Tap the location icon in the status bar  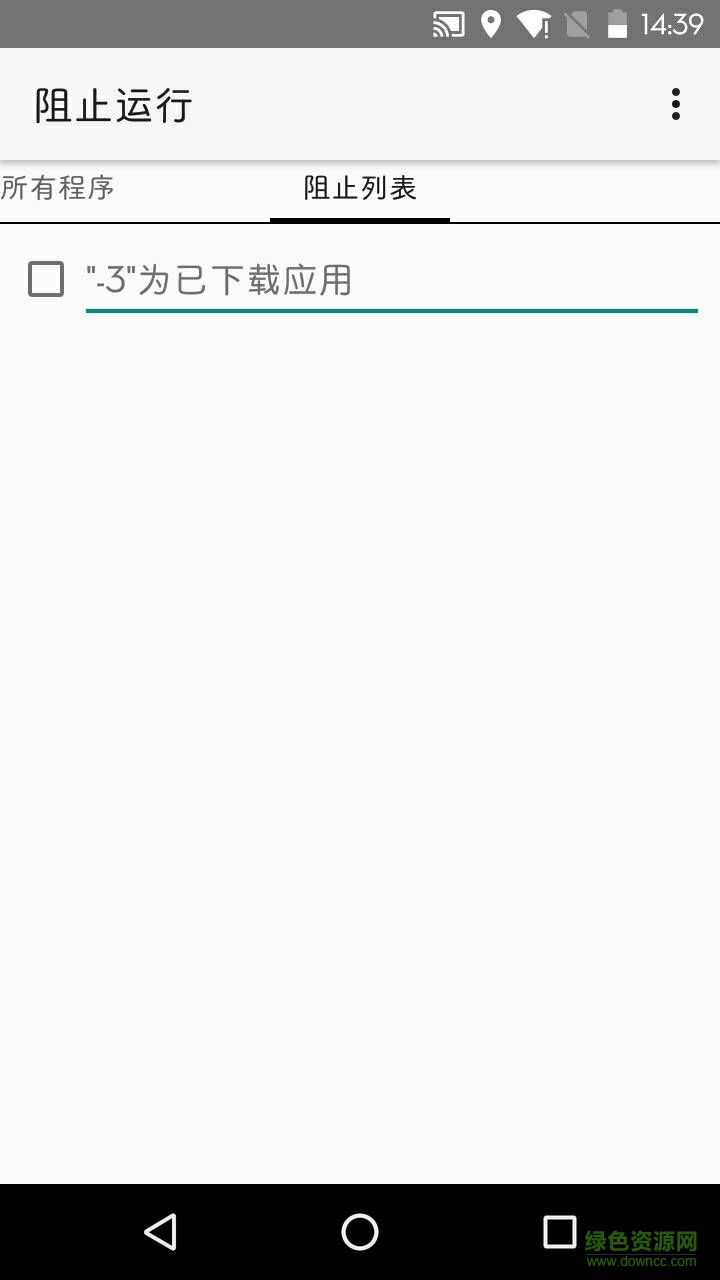coord(492,23)
